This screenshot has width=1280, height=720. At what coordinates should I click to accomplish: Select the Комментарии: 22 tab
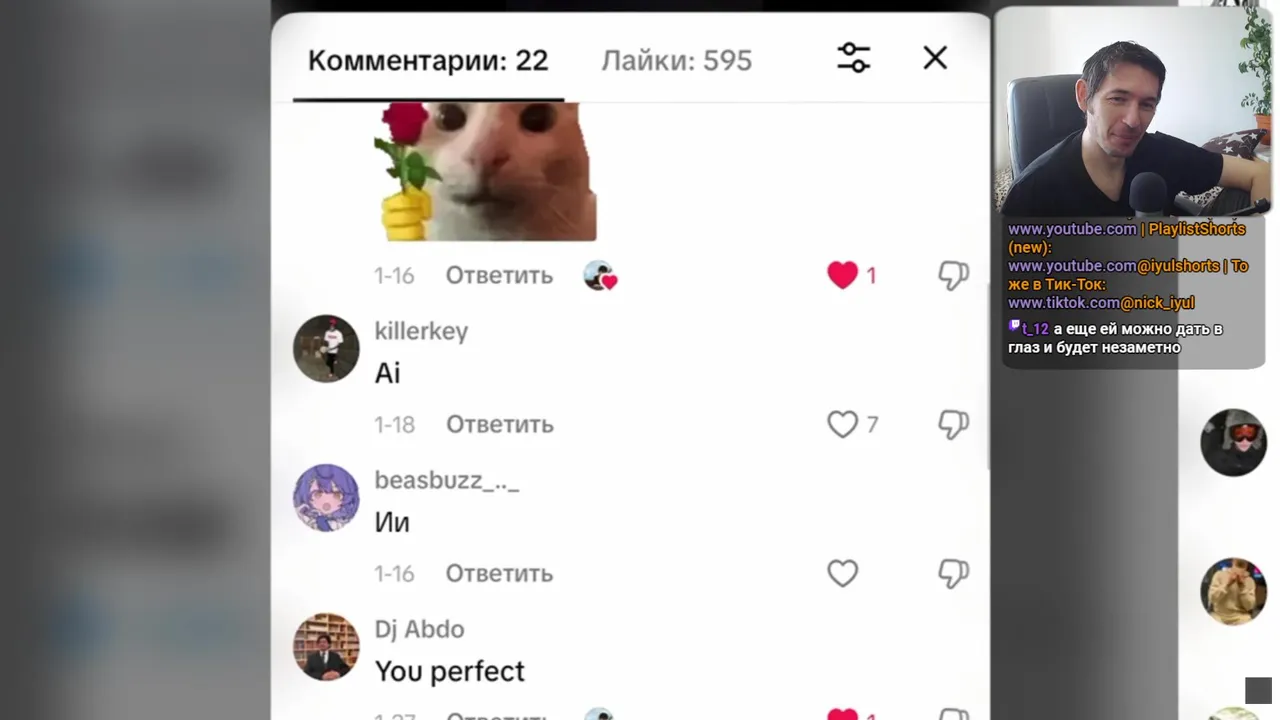pyautogui.click(x=428, y=60)
